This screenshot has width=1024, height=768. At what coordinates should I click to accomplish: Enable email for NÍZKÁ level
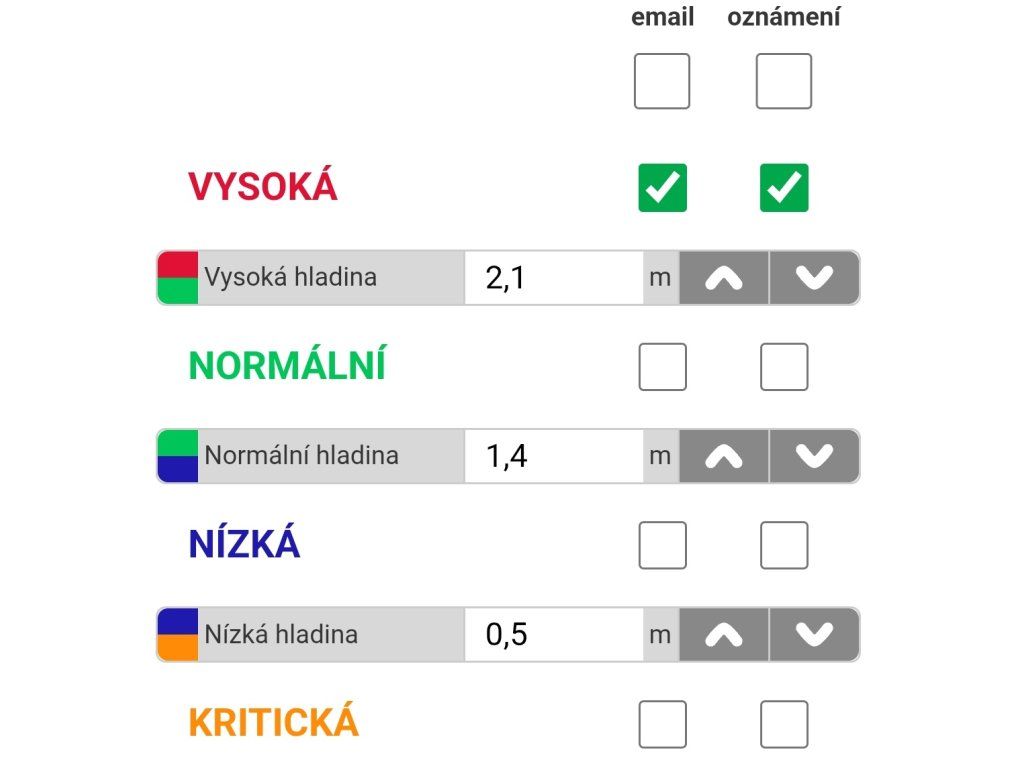[x=662, y=545]
